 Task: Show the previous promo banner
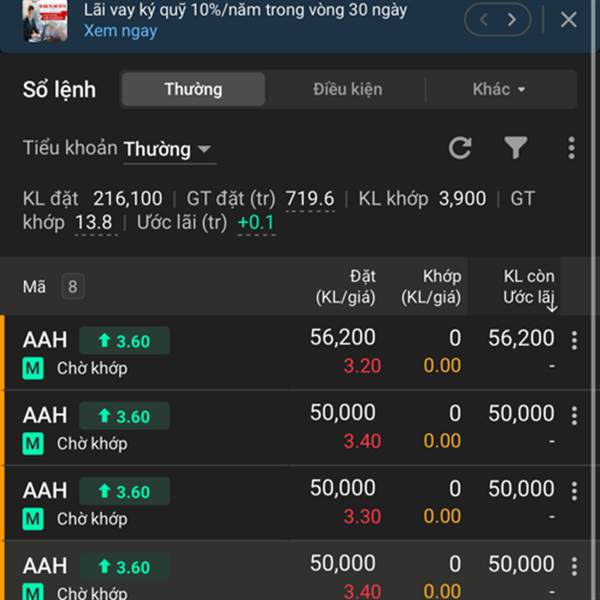[484, 19]
